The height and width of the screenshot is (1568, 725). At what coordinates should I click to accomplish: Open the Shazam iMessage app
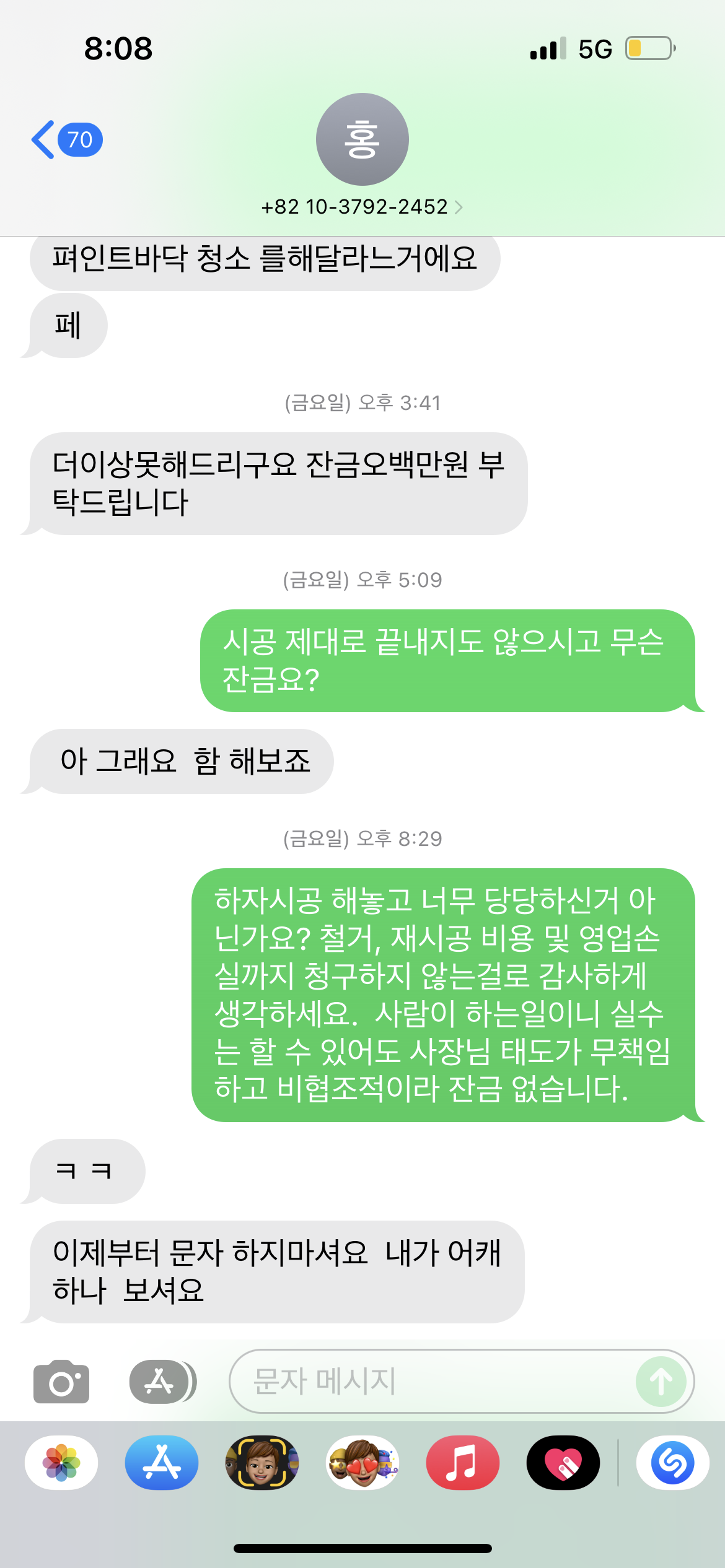pos(672,1463)
